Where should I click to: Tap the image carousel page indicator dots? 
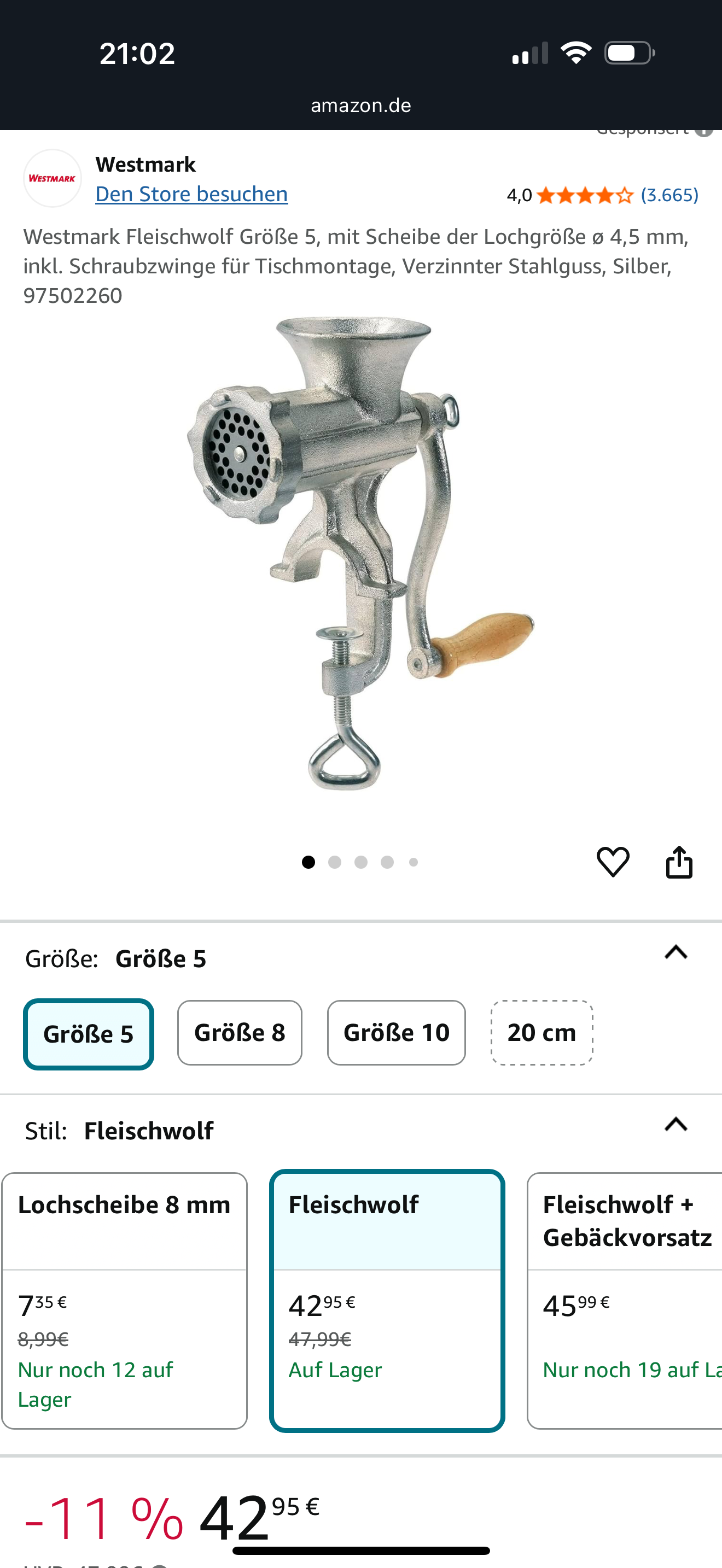tap(360, 862)
